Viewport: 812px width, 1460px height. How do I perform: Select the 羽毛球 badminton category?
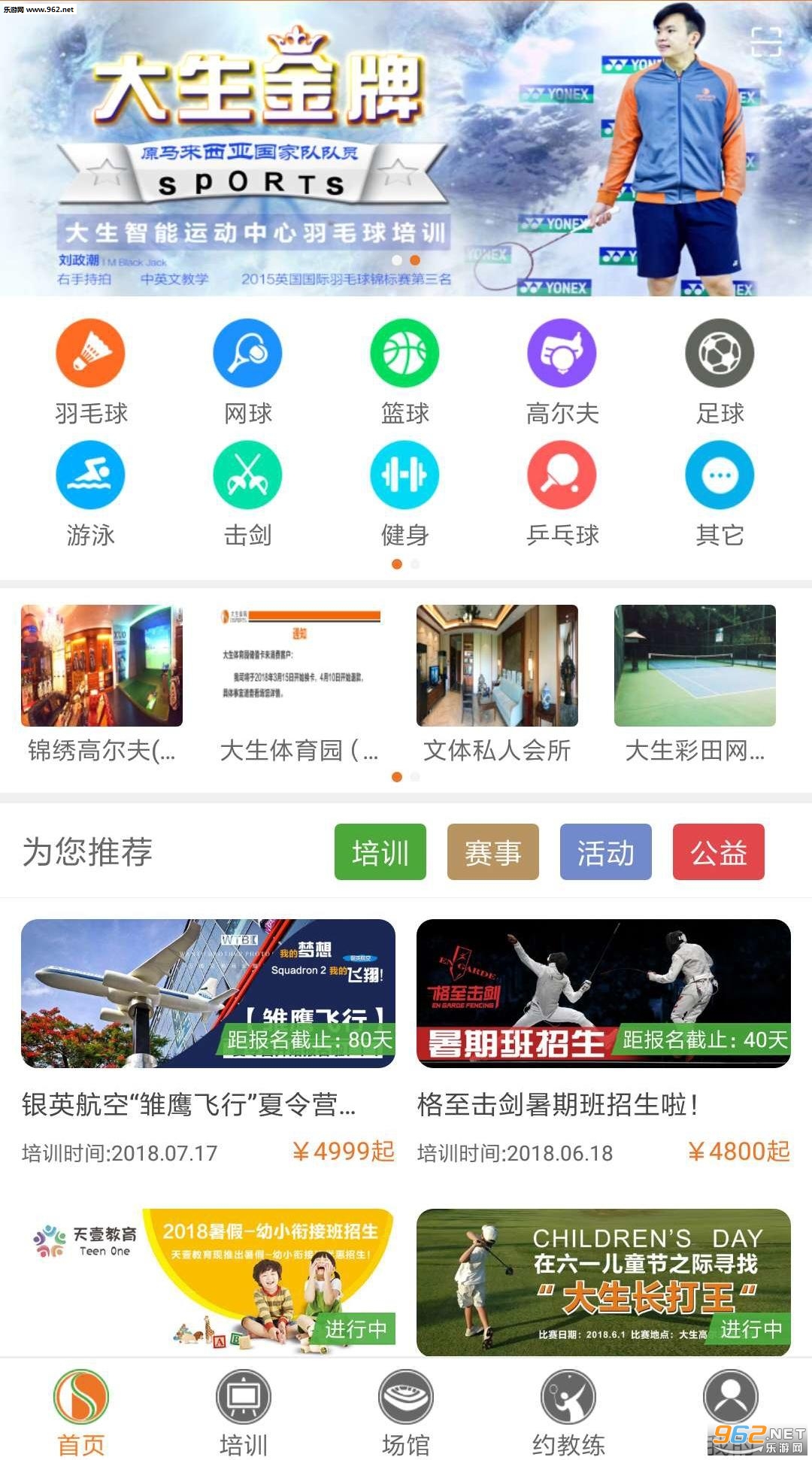90,354
